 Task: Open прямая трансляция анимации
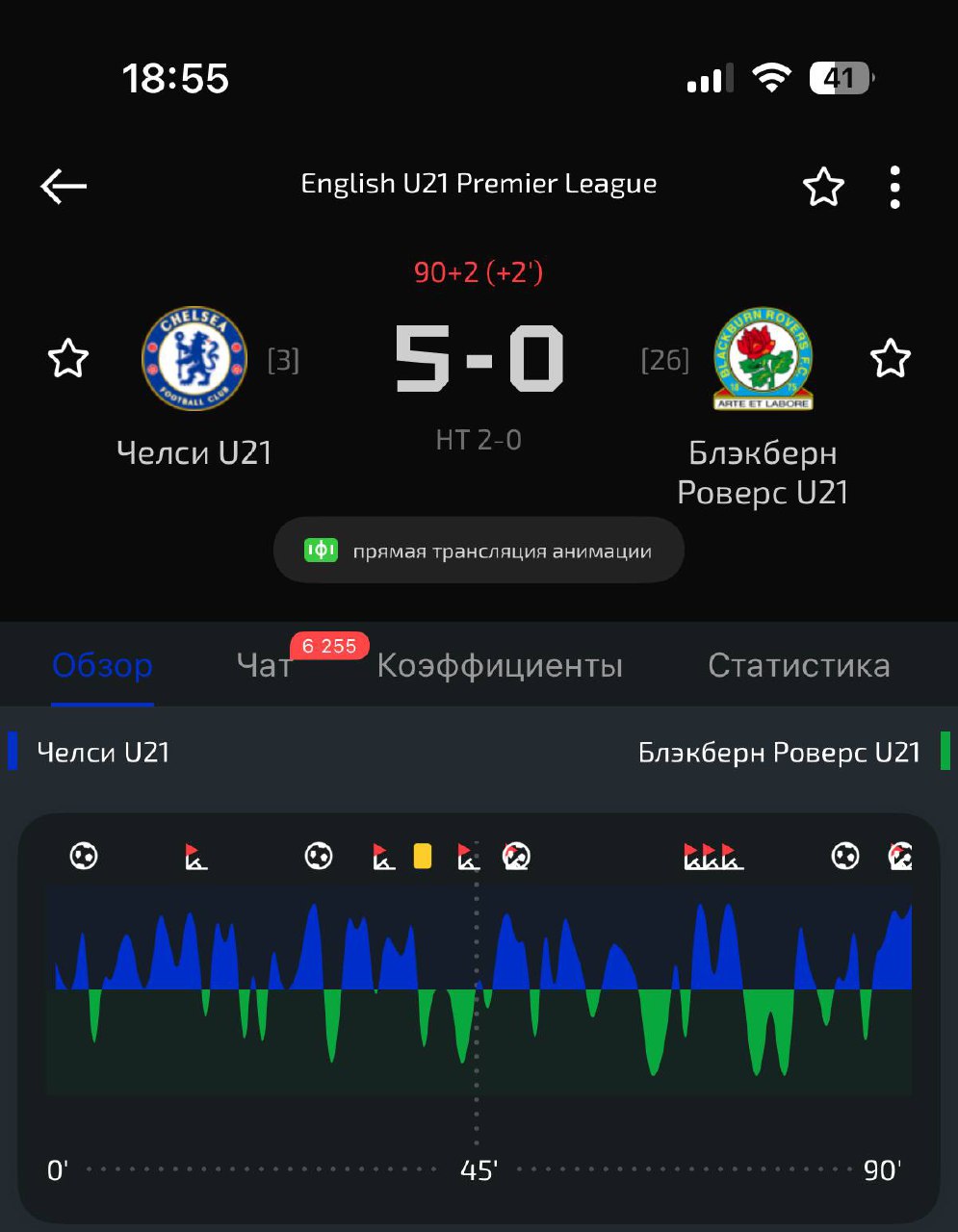coord(479,552)
